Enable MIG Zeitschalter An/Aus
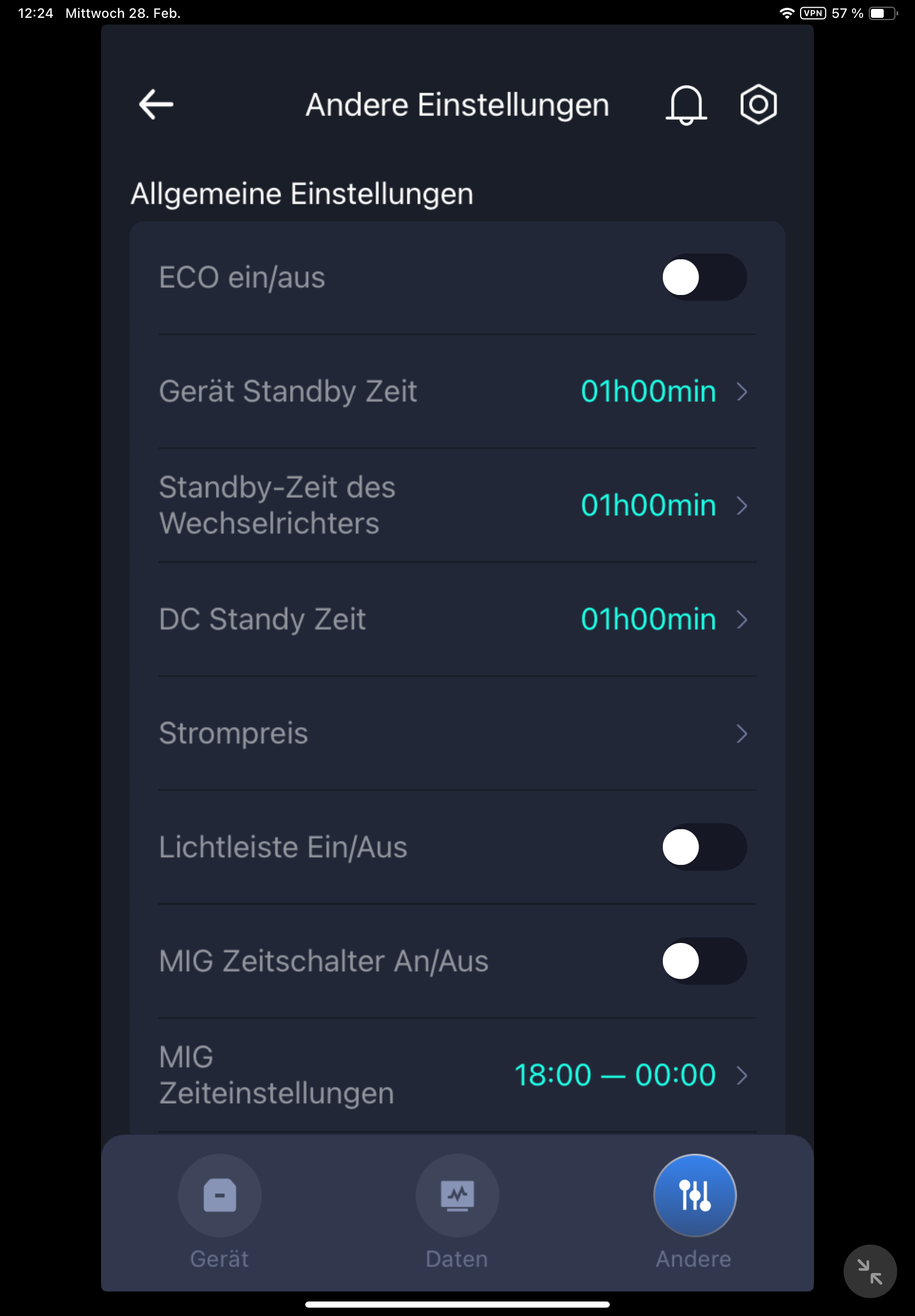The width and height of the screenshot is (915, 1316). pyautogui.click(x=704, y=961)
